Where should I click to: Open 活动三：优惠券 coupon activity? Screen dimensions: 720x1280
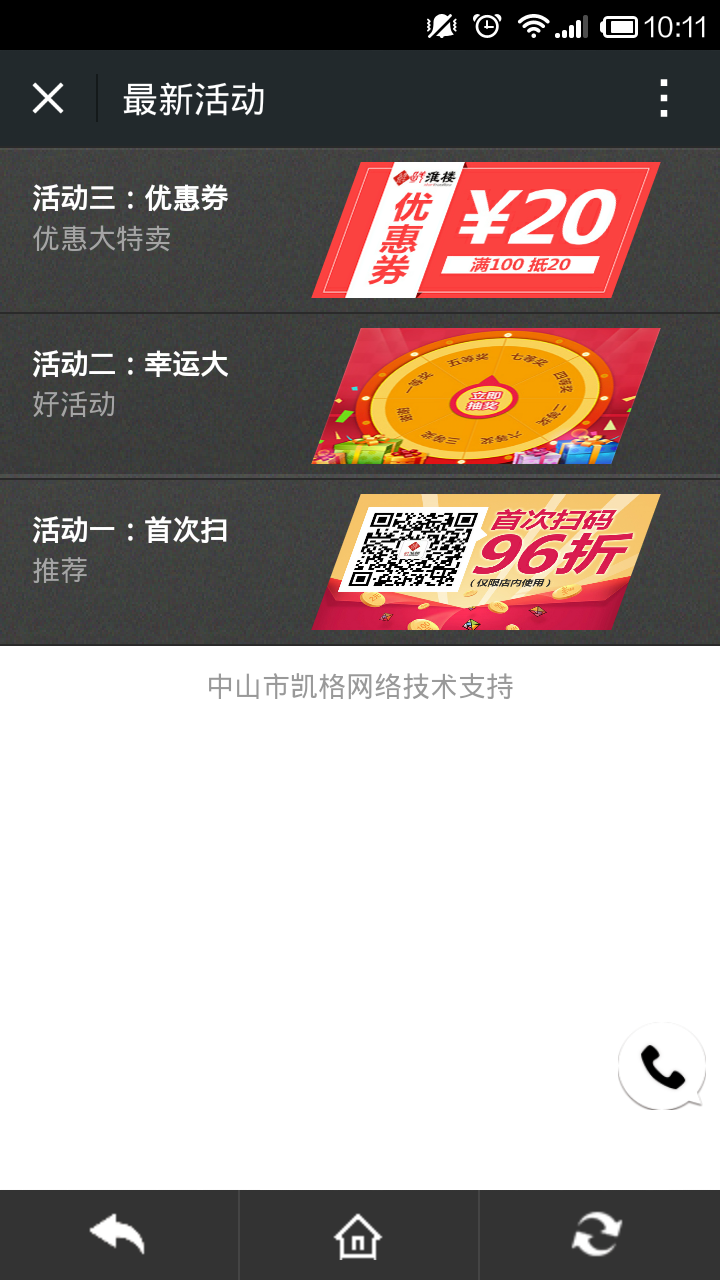pyautogui.click(x=360, y=229)
